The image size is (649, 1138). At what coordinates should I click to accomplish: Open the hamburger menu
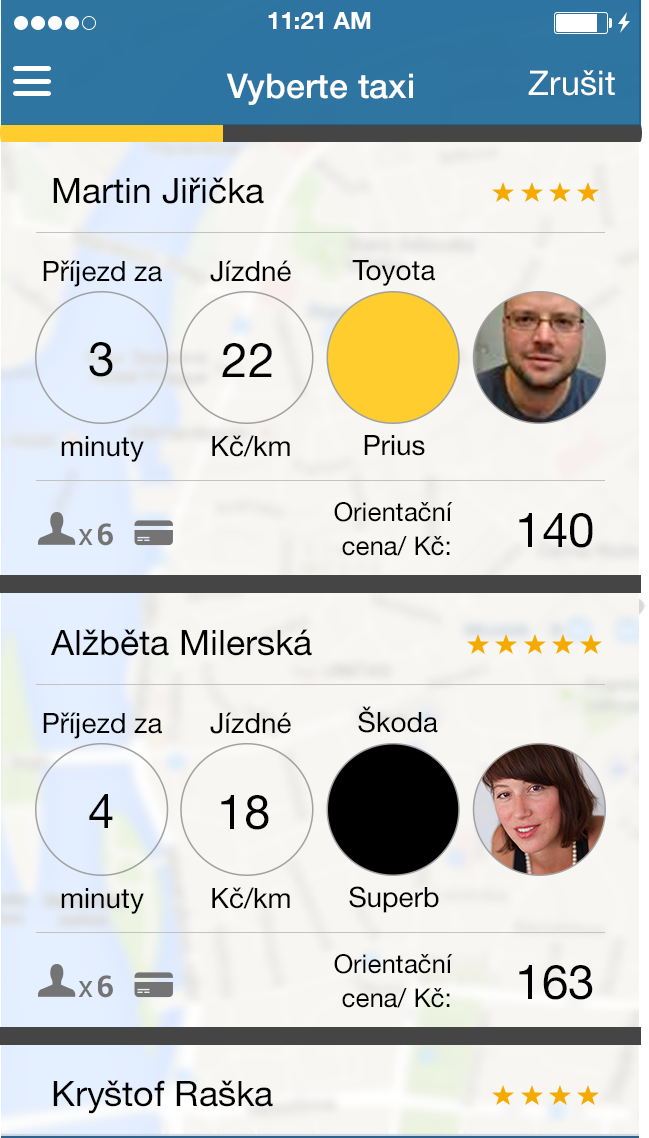coord(32,81)
